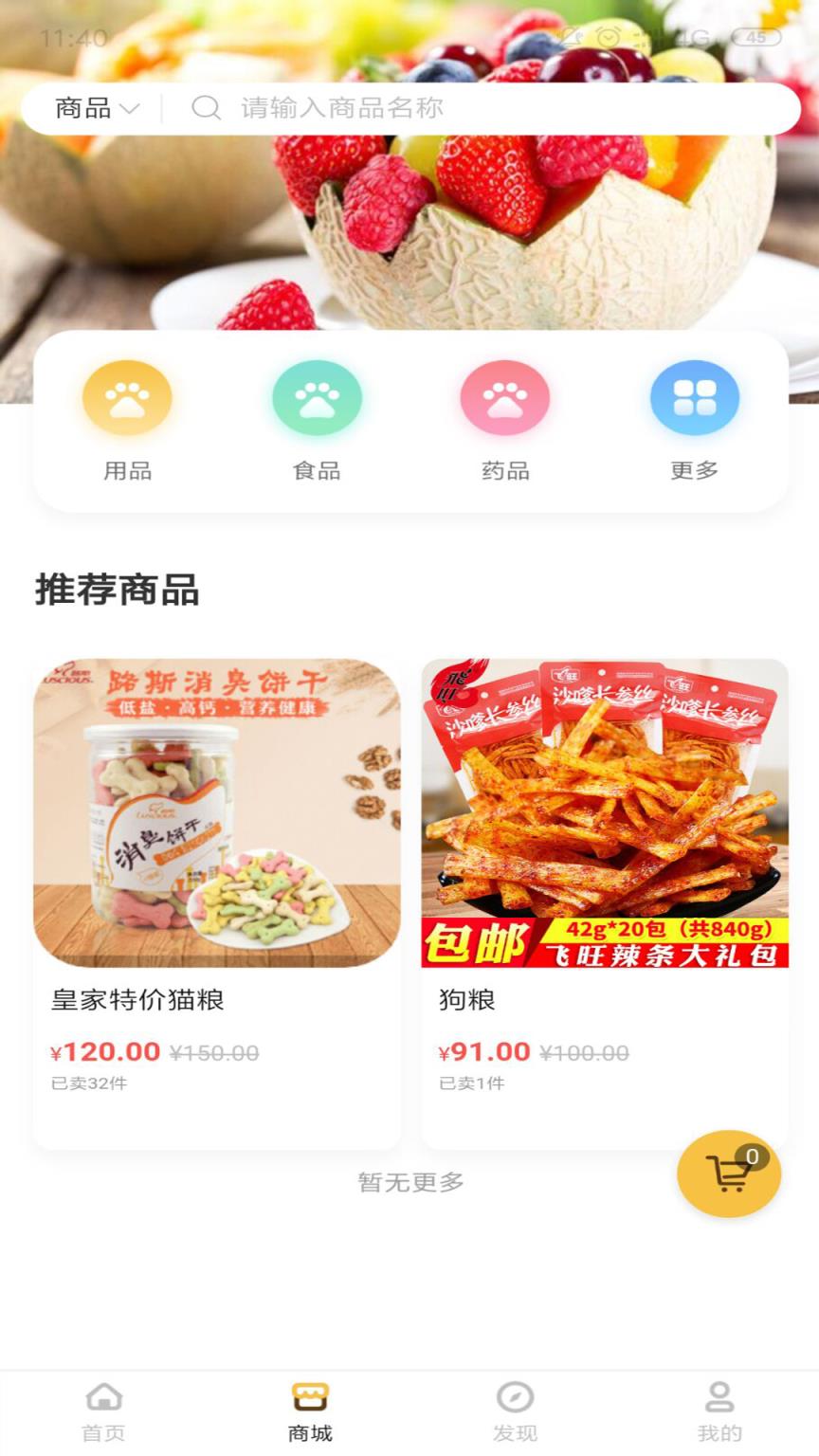
Task: Tap the 更多 more categories icon
Action: pyautogui.click(x=693, y=398)
